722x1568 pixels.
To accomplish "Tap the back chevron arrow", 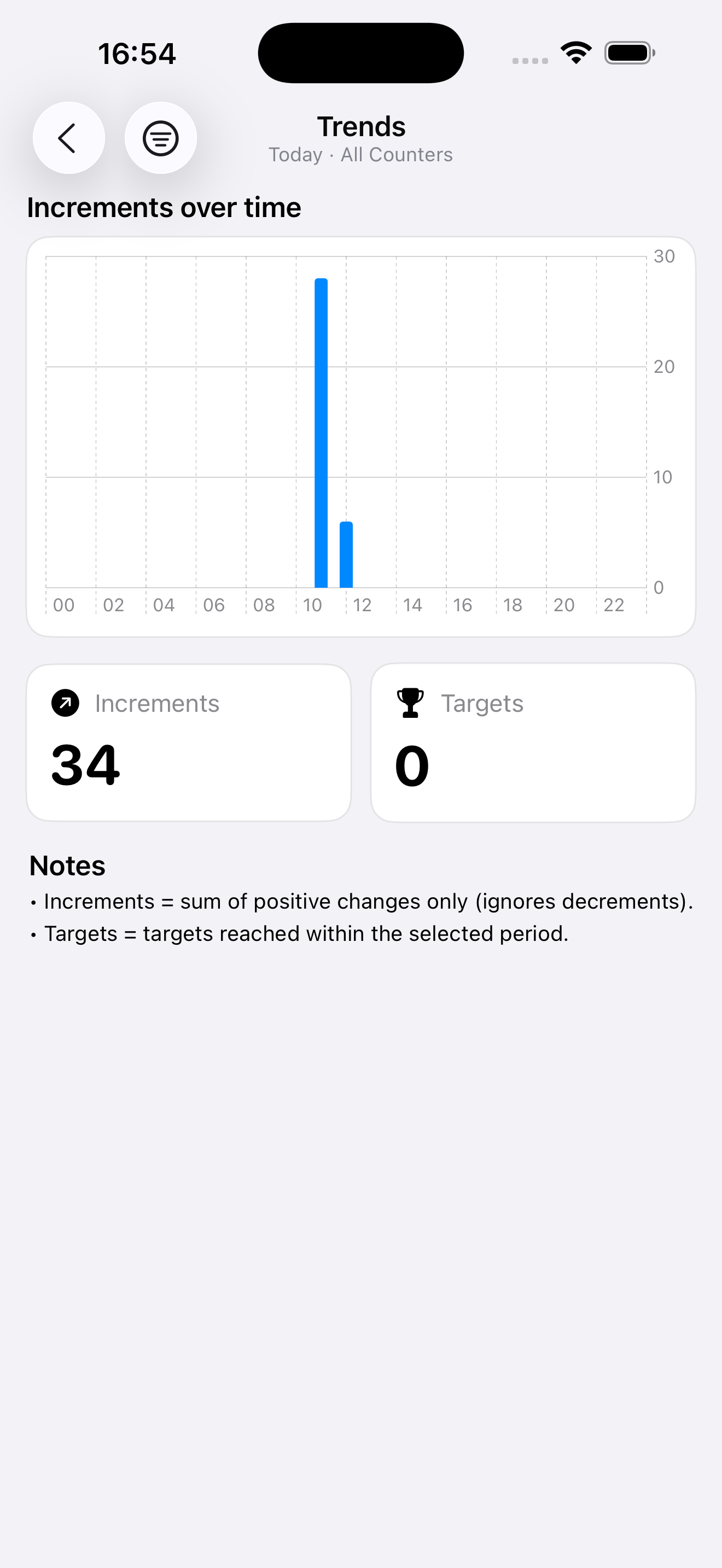I will (x=68, y=139).
